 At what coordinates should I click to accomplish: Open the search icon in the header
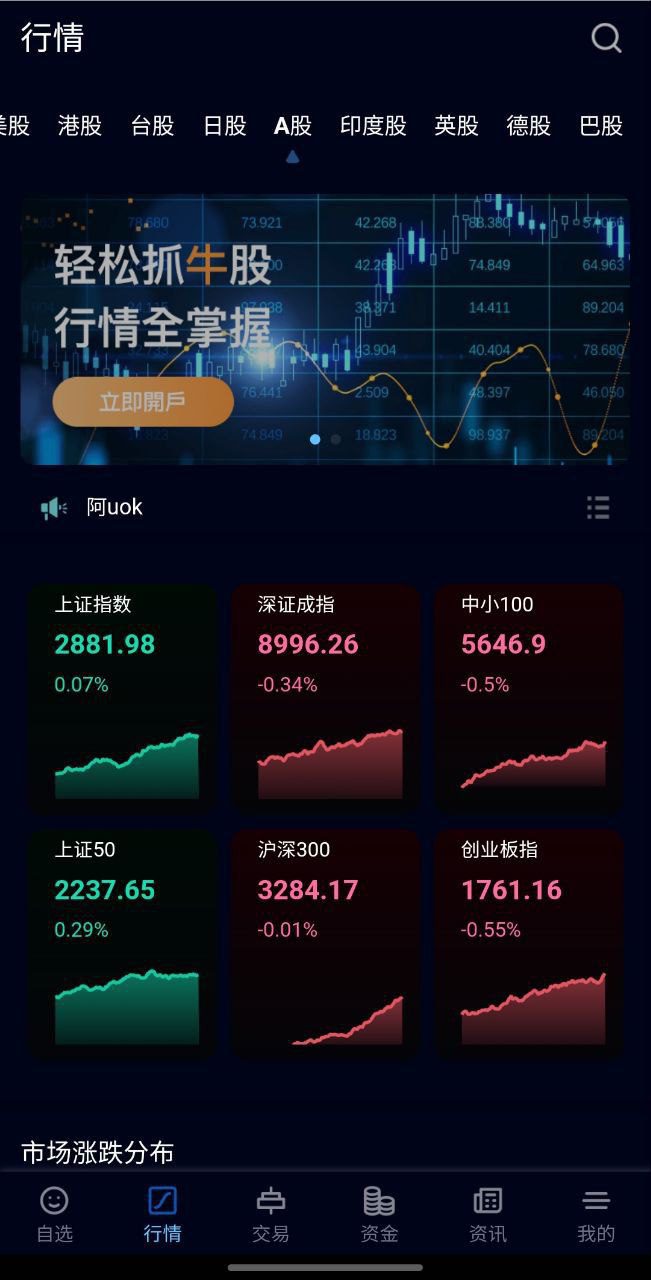606,38
